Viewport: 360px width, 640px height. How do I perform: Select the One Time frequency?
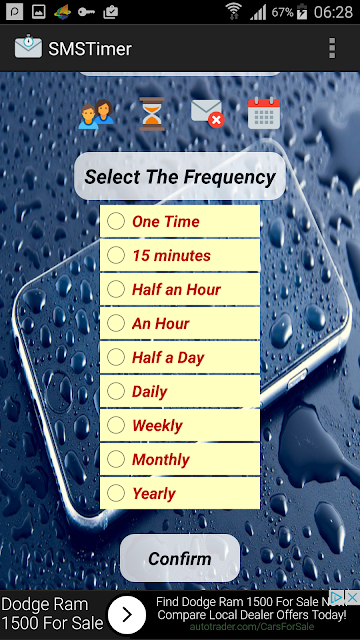180,221
